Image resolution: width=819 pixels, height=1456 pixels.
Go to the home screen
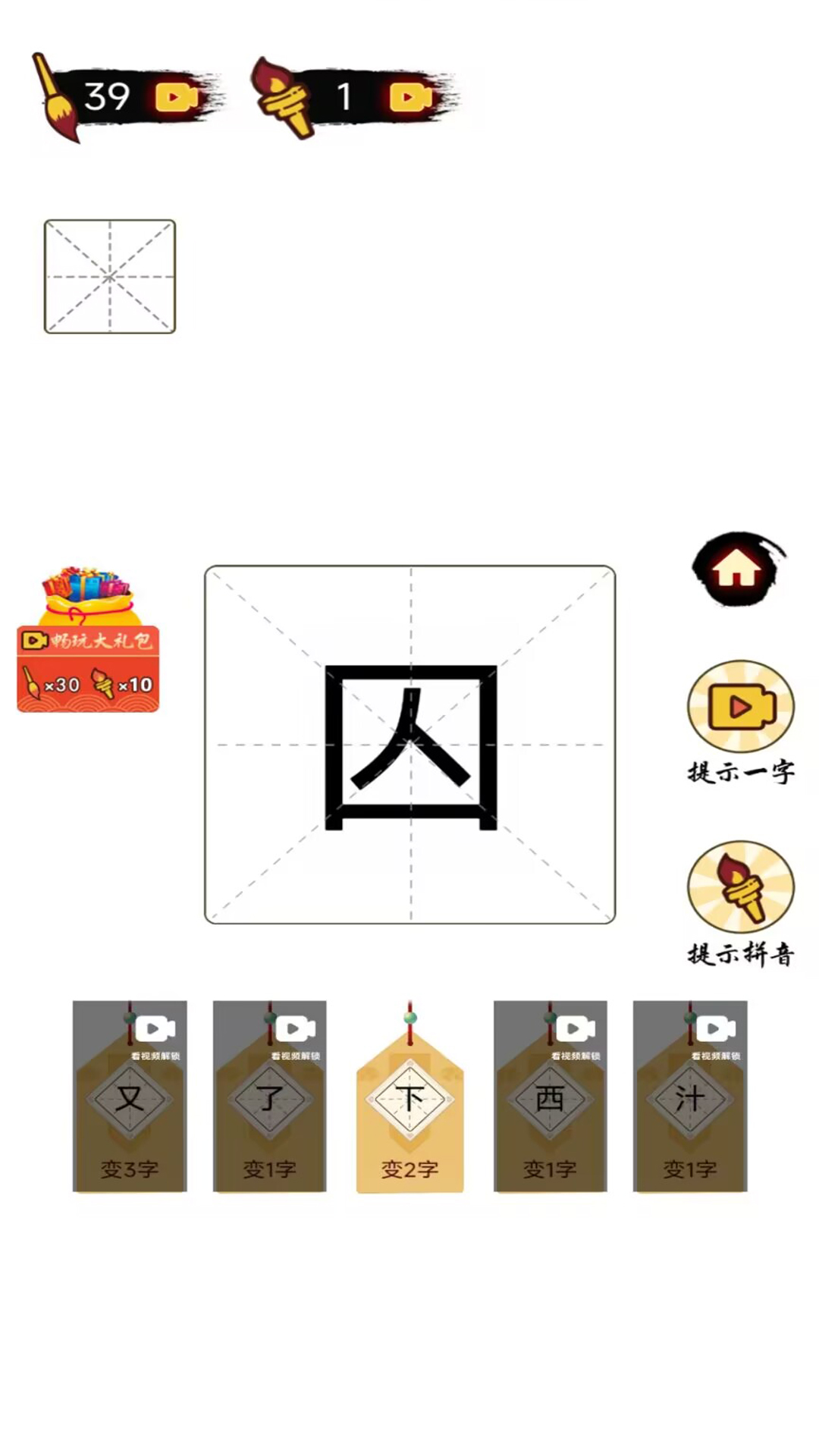click(737, 570)
